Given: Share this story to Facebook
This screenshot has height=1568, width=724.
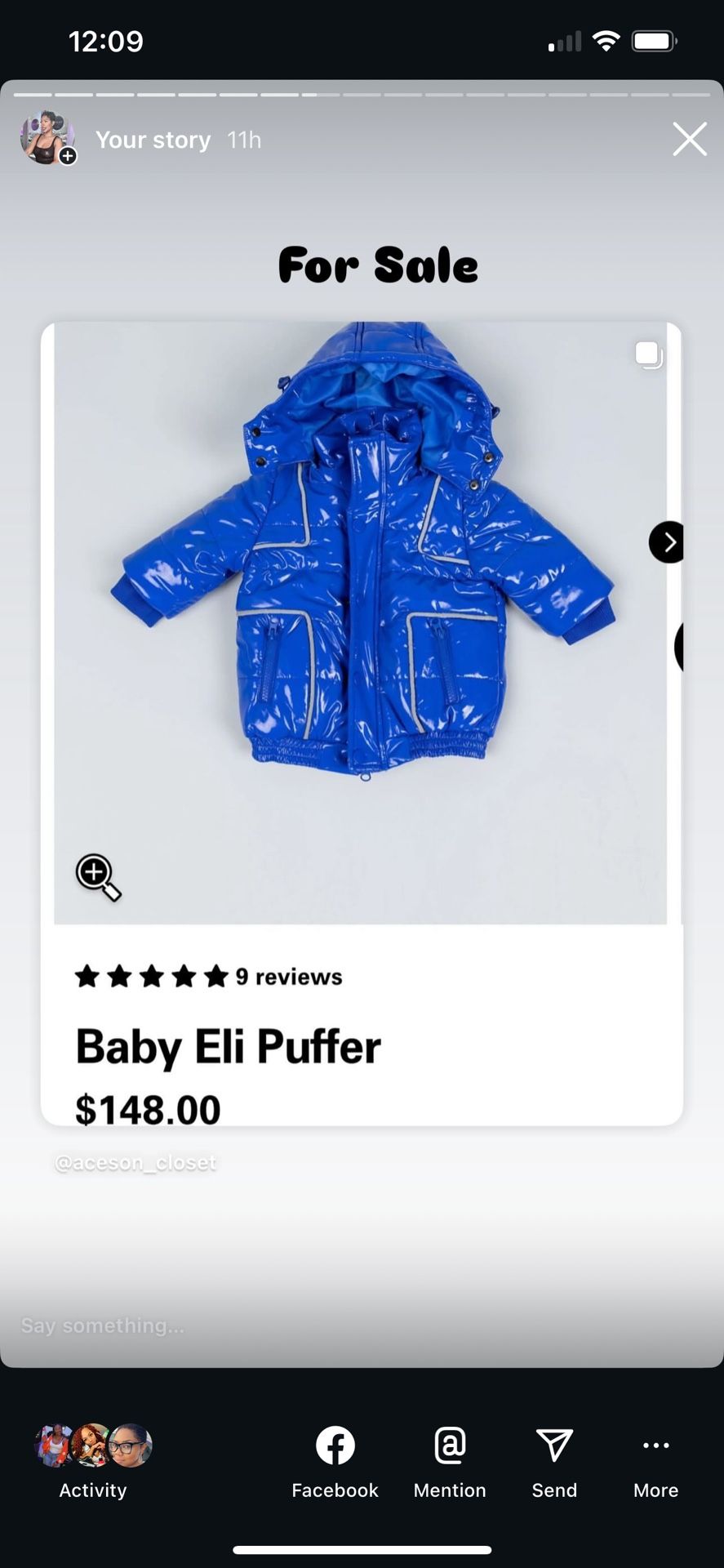Looking at the screenshot, I should point(335,1462).
